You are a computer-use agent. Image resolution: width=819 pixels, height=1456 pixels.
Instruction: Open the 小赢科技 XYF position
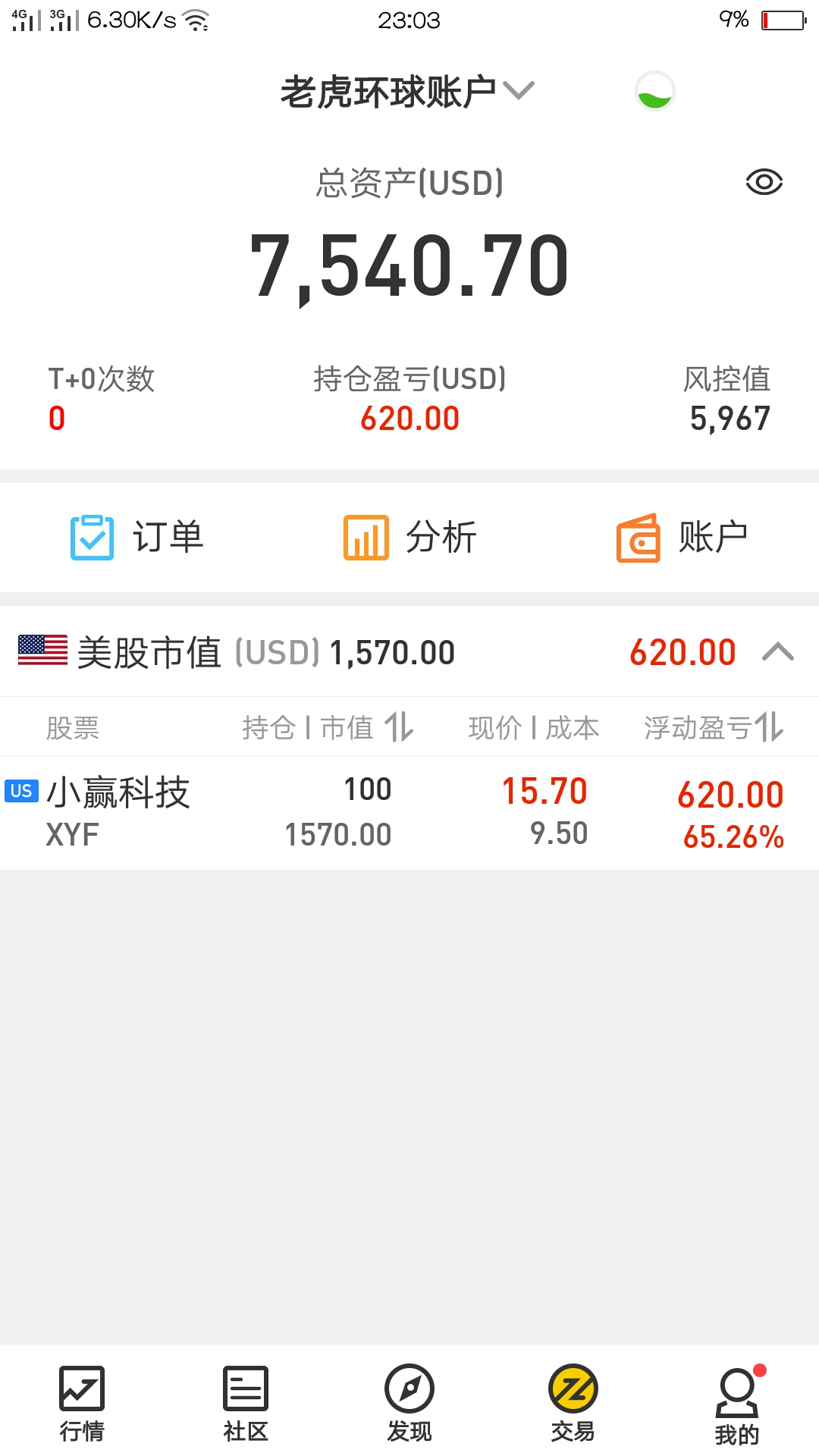409,812
